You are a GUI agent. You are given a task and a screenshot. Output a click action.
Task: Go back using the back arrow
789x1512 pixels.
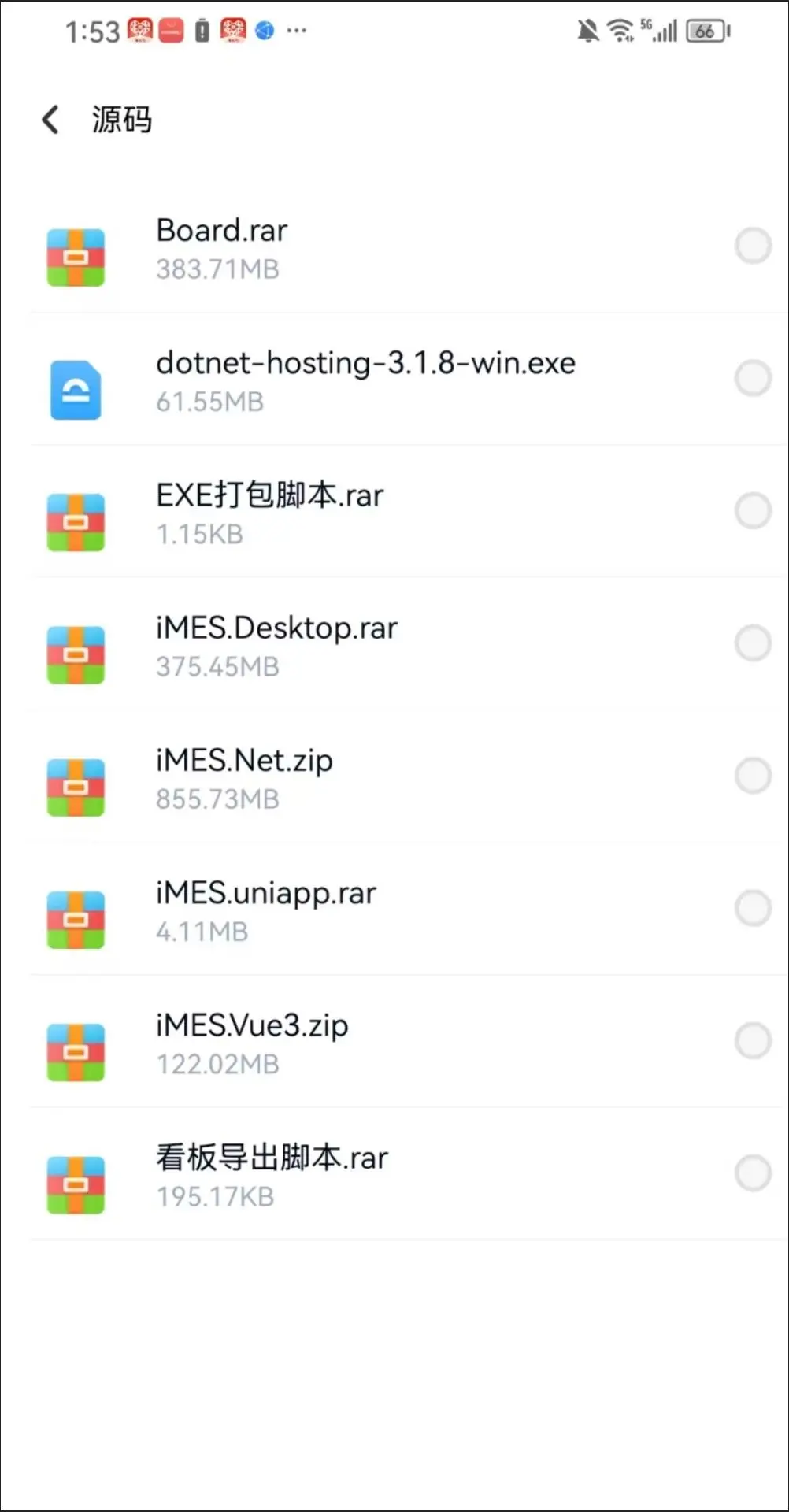coord(50,118)
